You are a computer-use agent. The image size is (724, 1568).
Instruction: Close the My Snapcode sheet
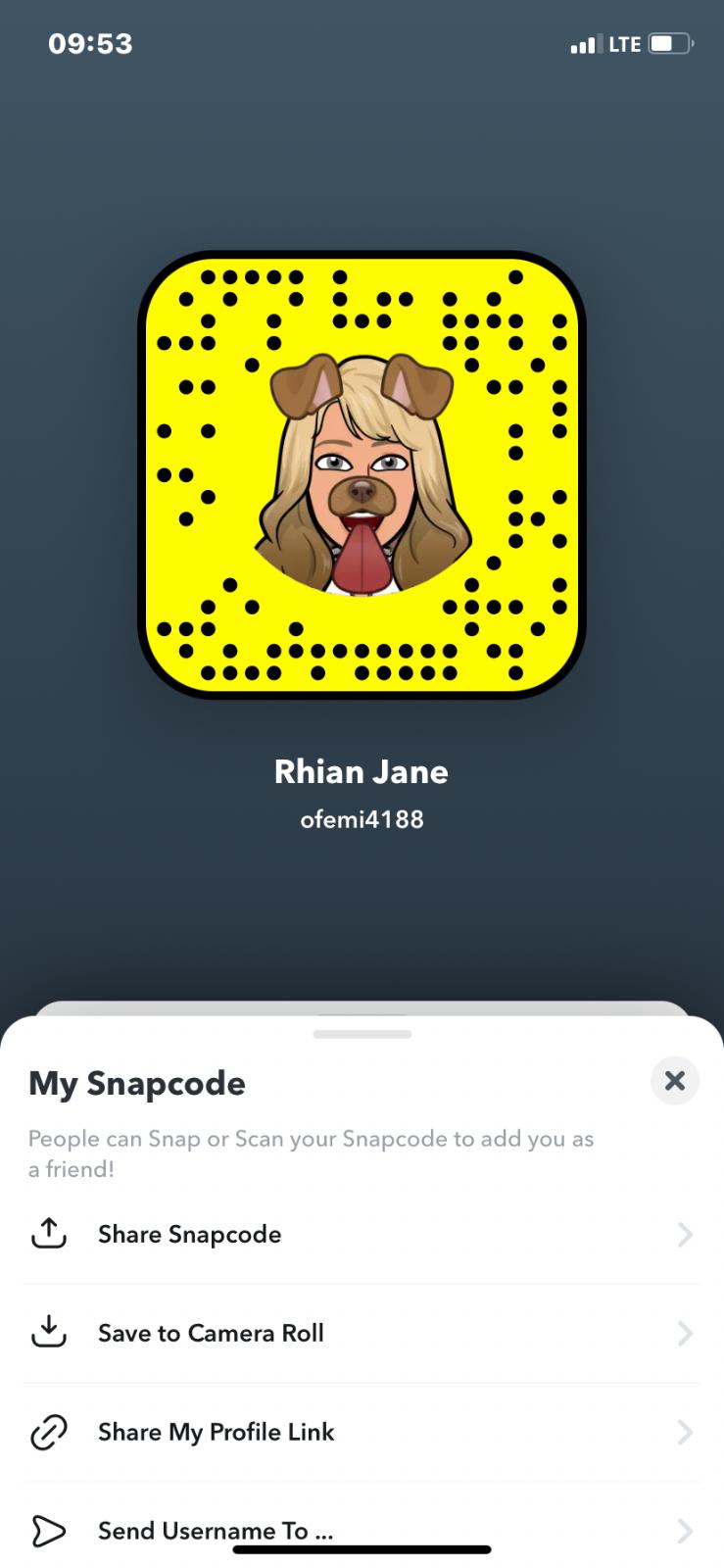coord(674,1081)
